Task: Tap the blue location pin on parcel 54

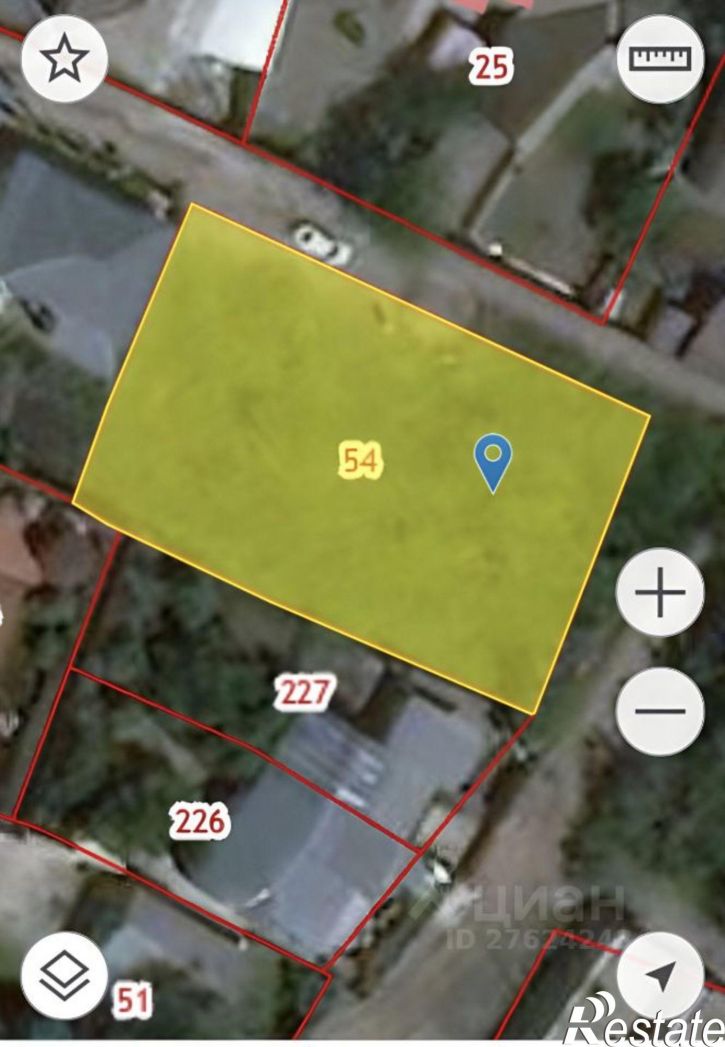Action: 492,460
